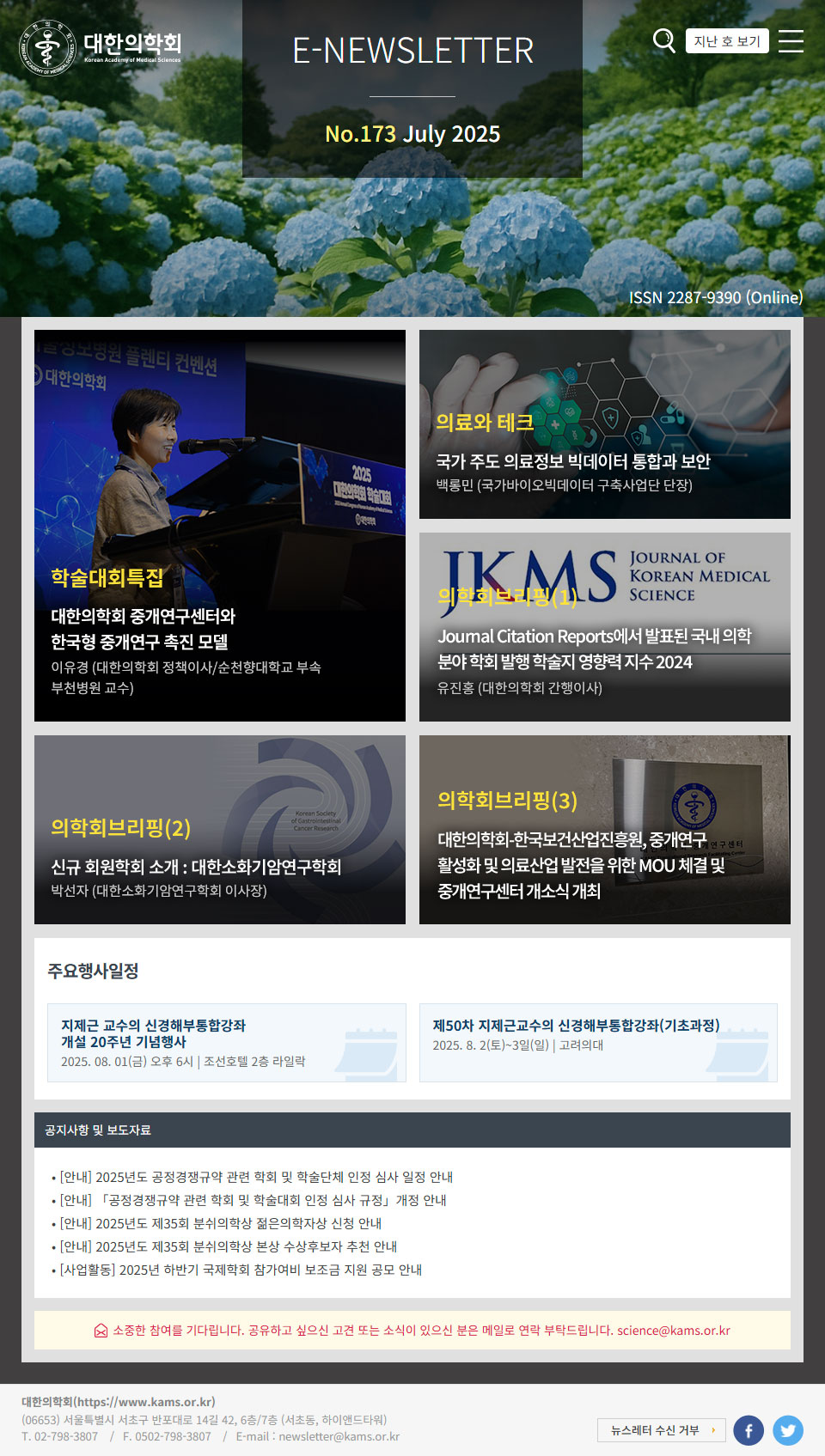Tap the science@kams.or.kr email link
The image size is (825, 1456).
coord(673,1330)
